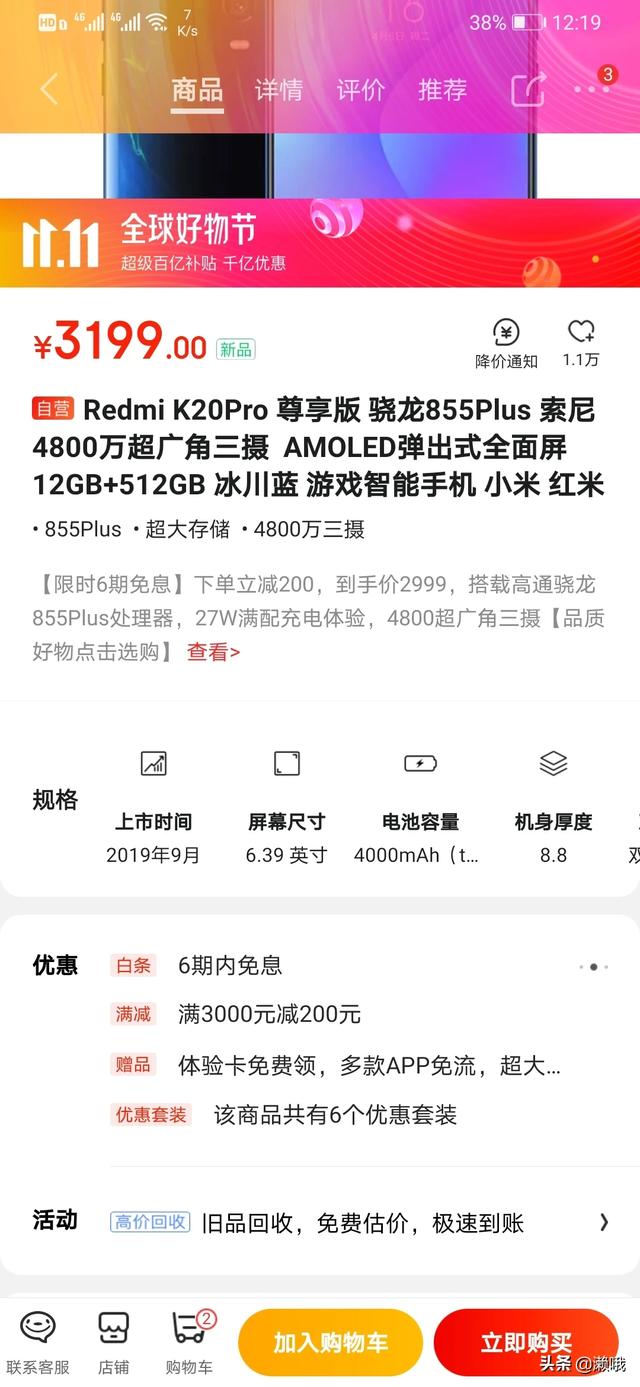Screen dimensions: 640x1387
Task: Enable 降价通知 price drop alert
Action: coord(506,343)
